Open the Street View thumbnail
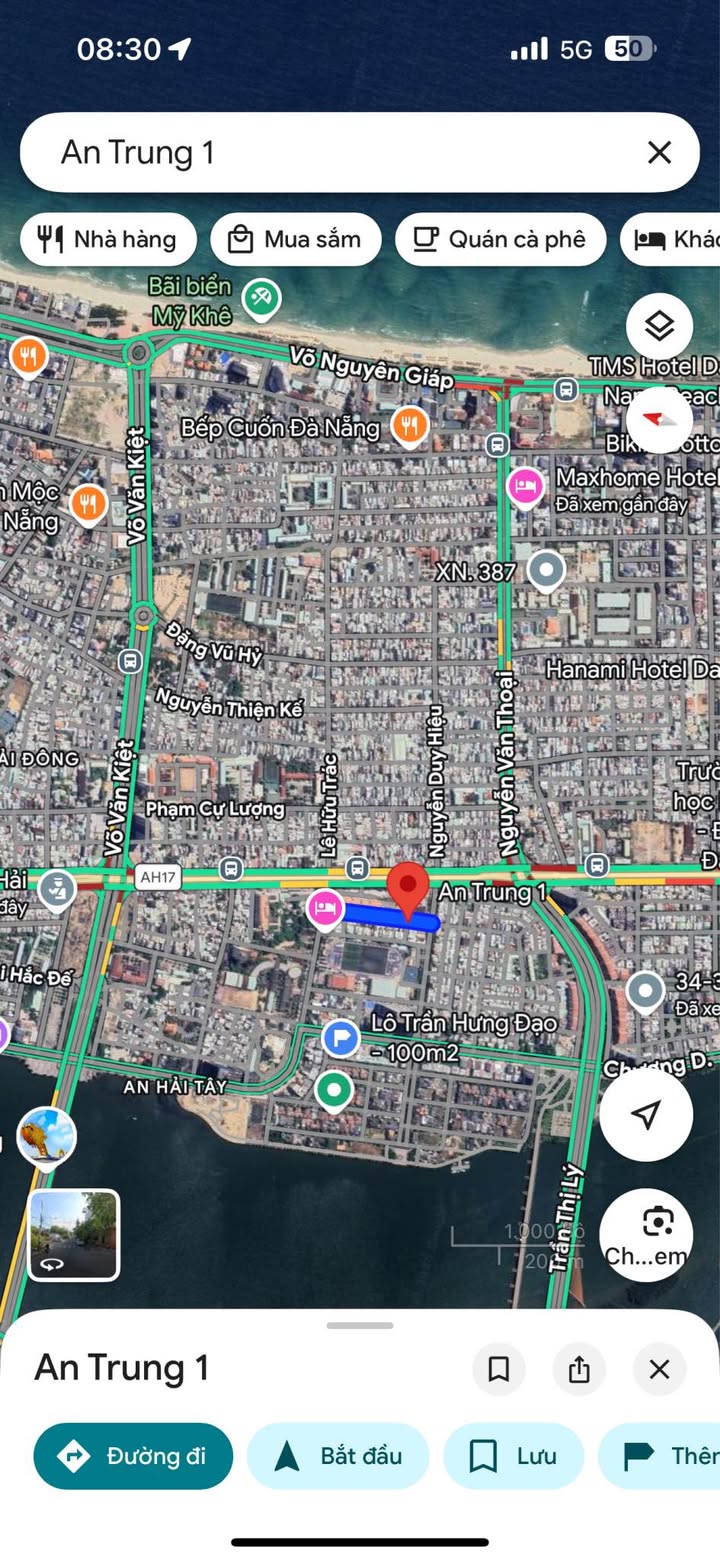Viewport: 720px width, 1560px height. tap(74, 1235)
